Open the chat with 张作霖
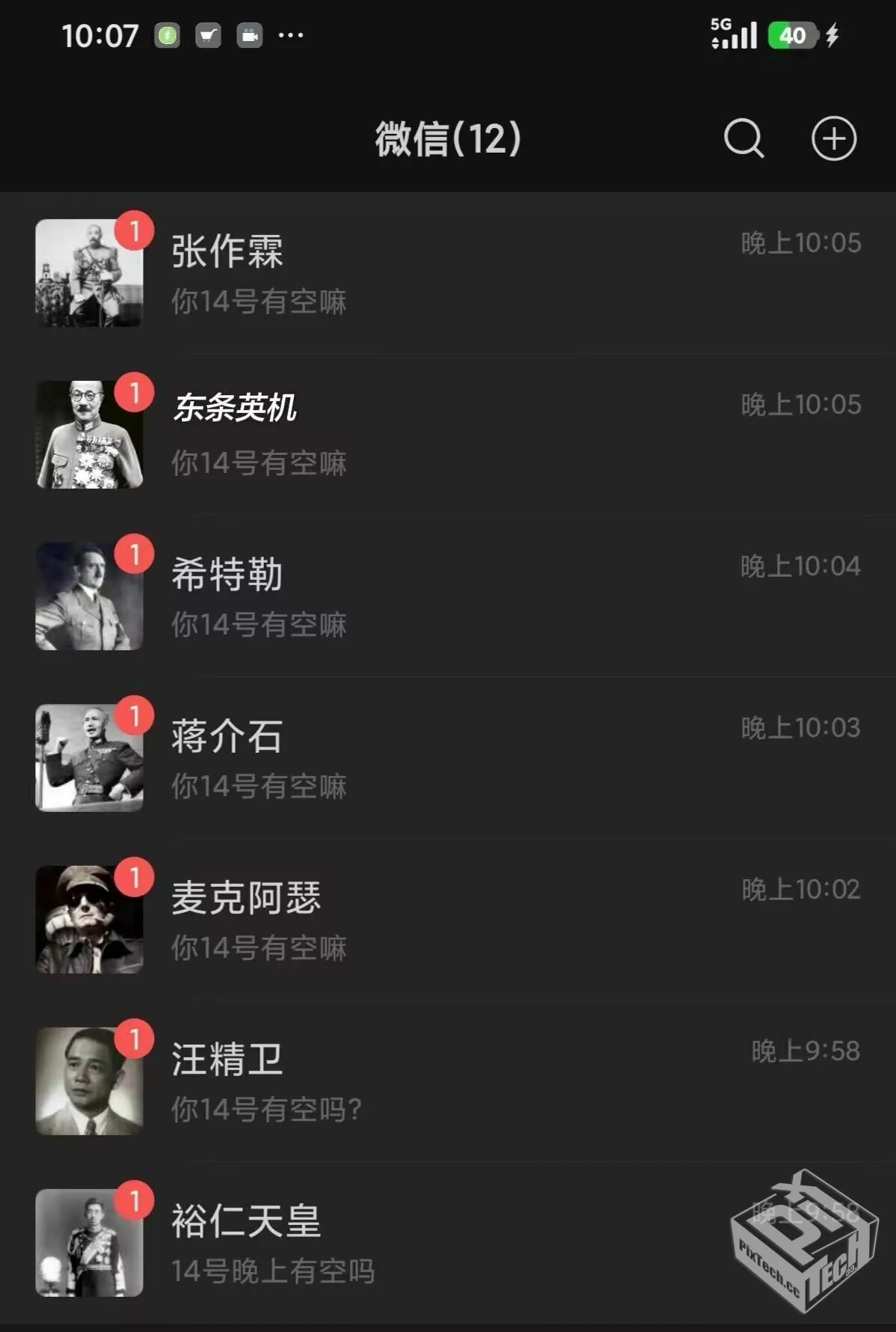The width and height of the screenshot is (896, 1332). (x=449, y=273)
